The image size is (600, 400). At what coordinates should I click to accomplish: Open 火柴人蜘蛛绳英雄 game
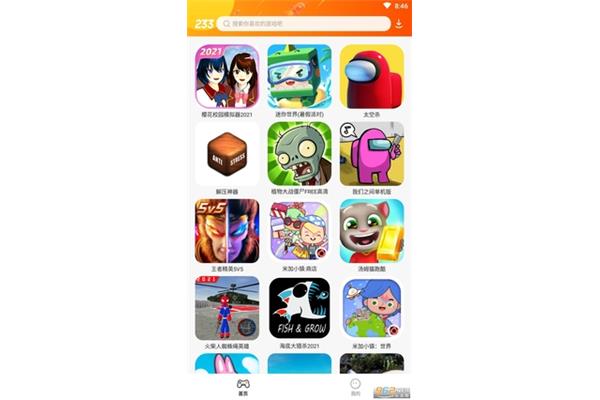coord(226,308)
